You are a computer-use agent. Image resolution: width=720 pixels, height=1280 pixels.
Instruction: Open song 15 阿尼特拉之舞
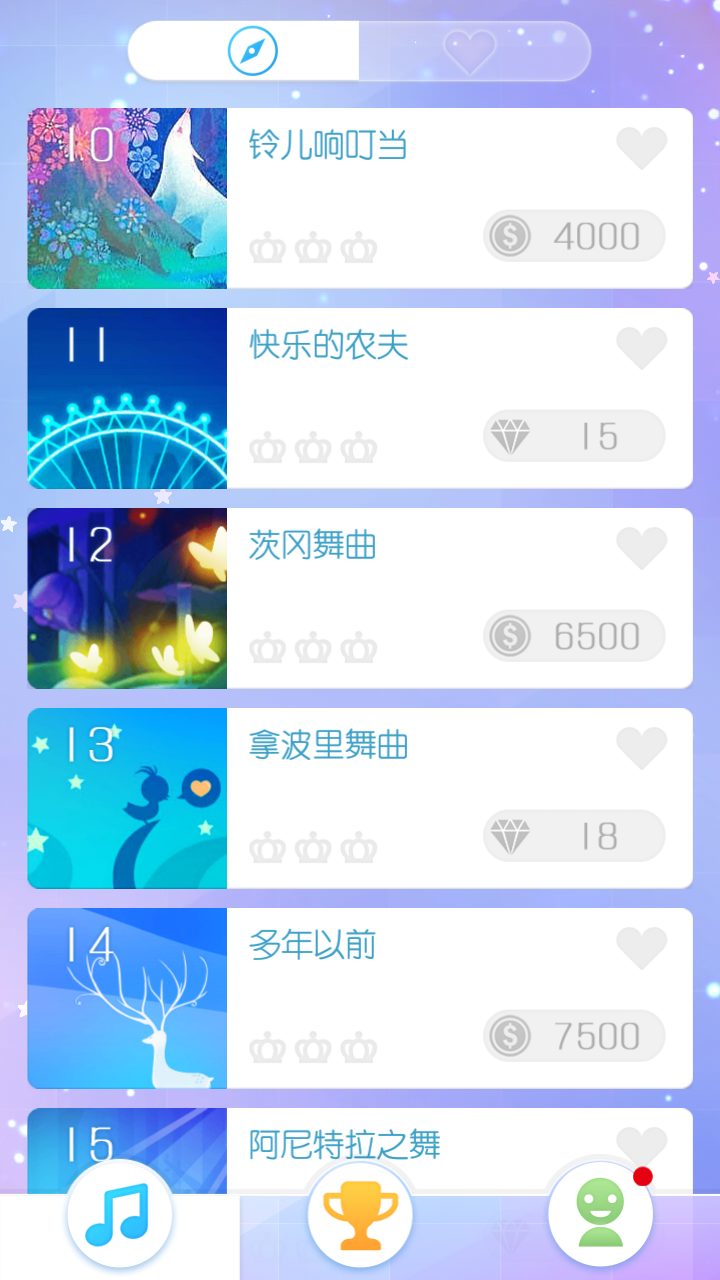(360, 1150)
